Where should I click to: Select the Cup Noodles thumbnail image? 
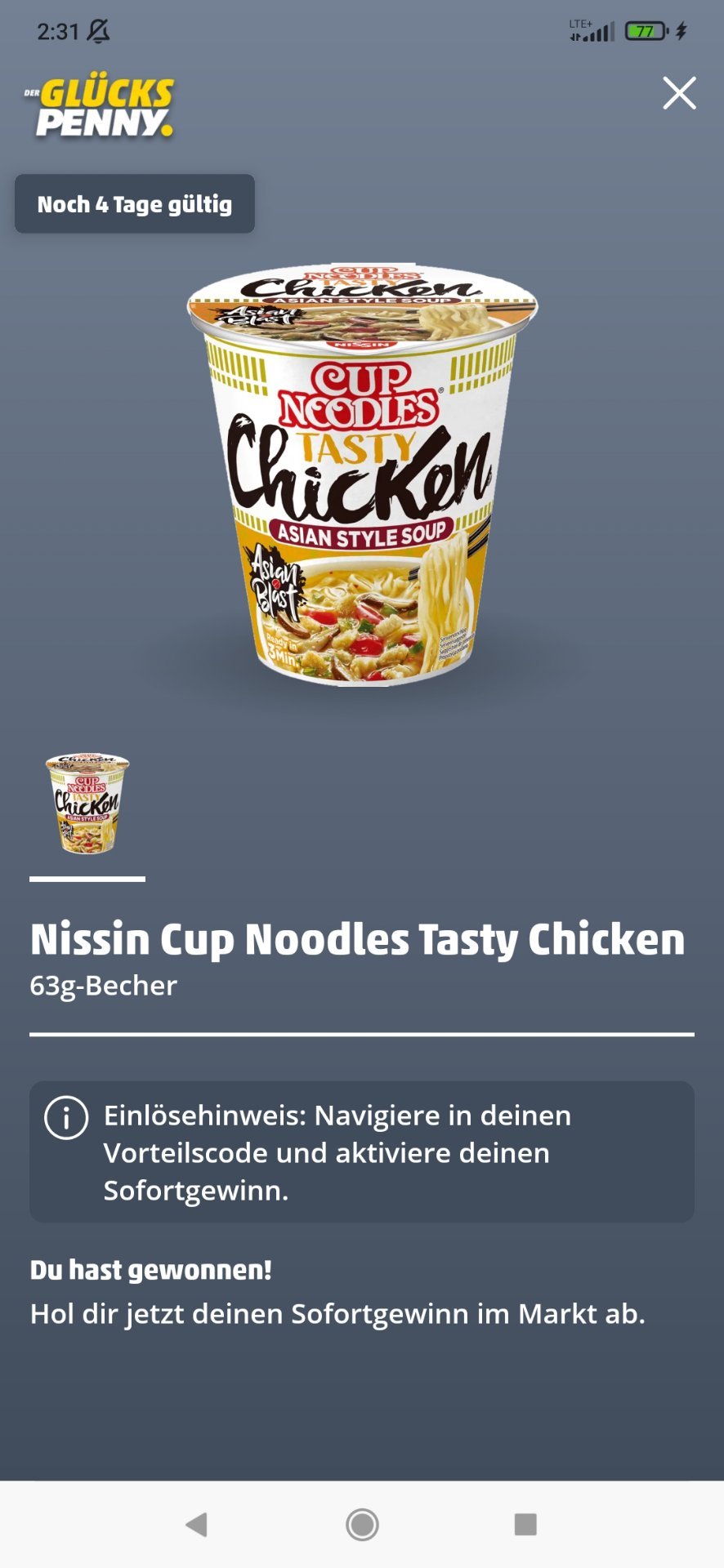[x=87, y=804]
